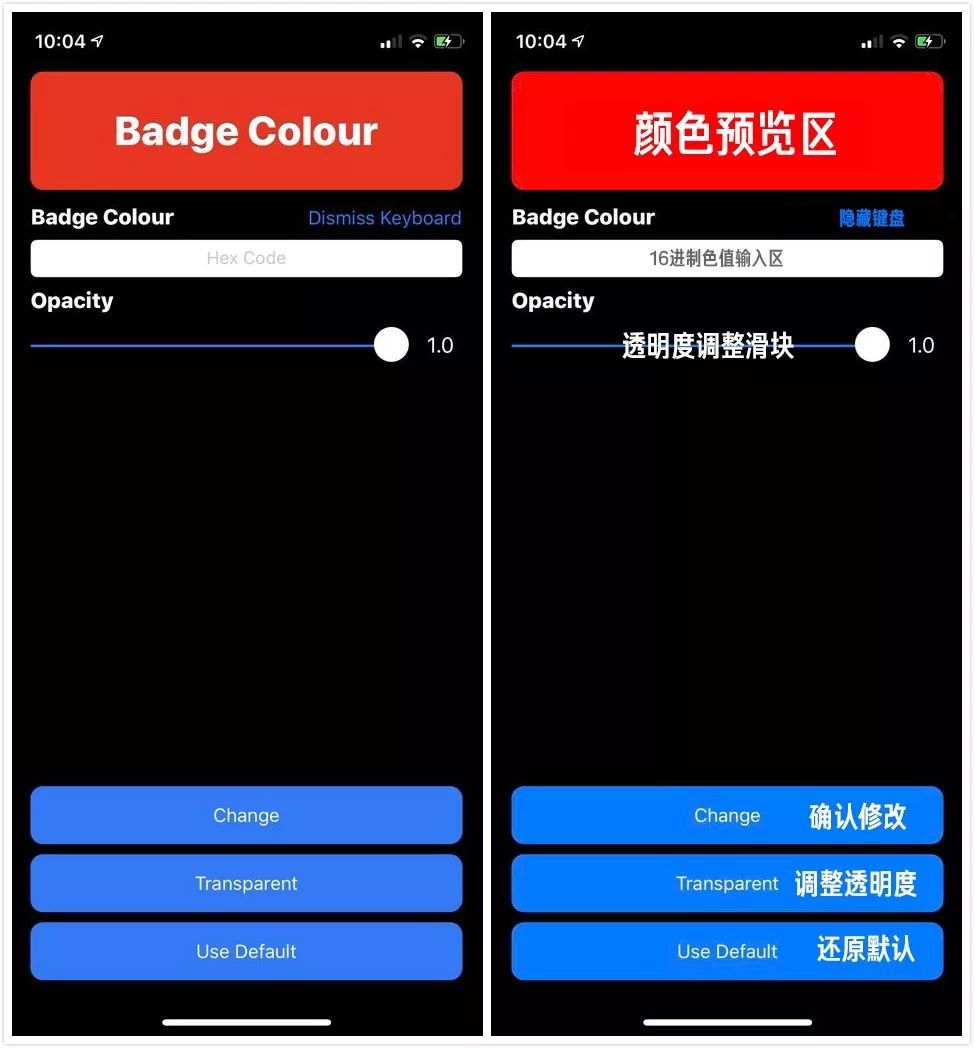Screen dimensions: 975x1048
Task: Tap the 确认修改 Change button on the right
Action: point(727,815)
